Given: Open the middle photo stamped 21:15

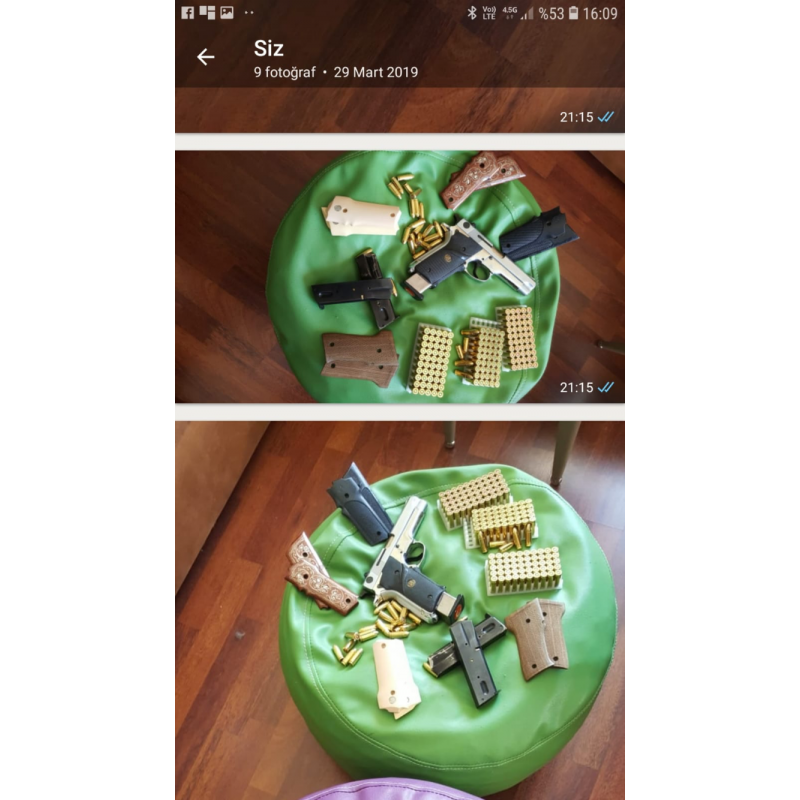Looking at the screenshot, I should 400,277.
